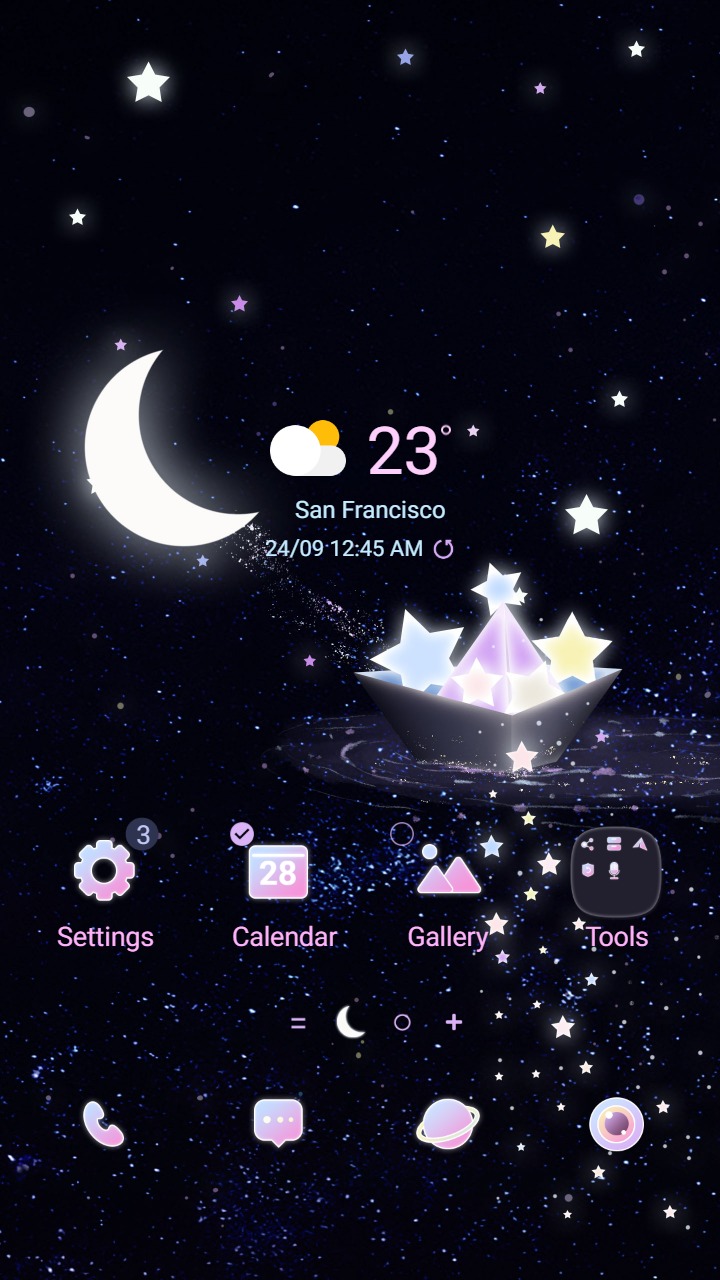
Task: Select the navigation arrow icon in Tools folder
Action: [640, 843]
